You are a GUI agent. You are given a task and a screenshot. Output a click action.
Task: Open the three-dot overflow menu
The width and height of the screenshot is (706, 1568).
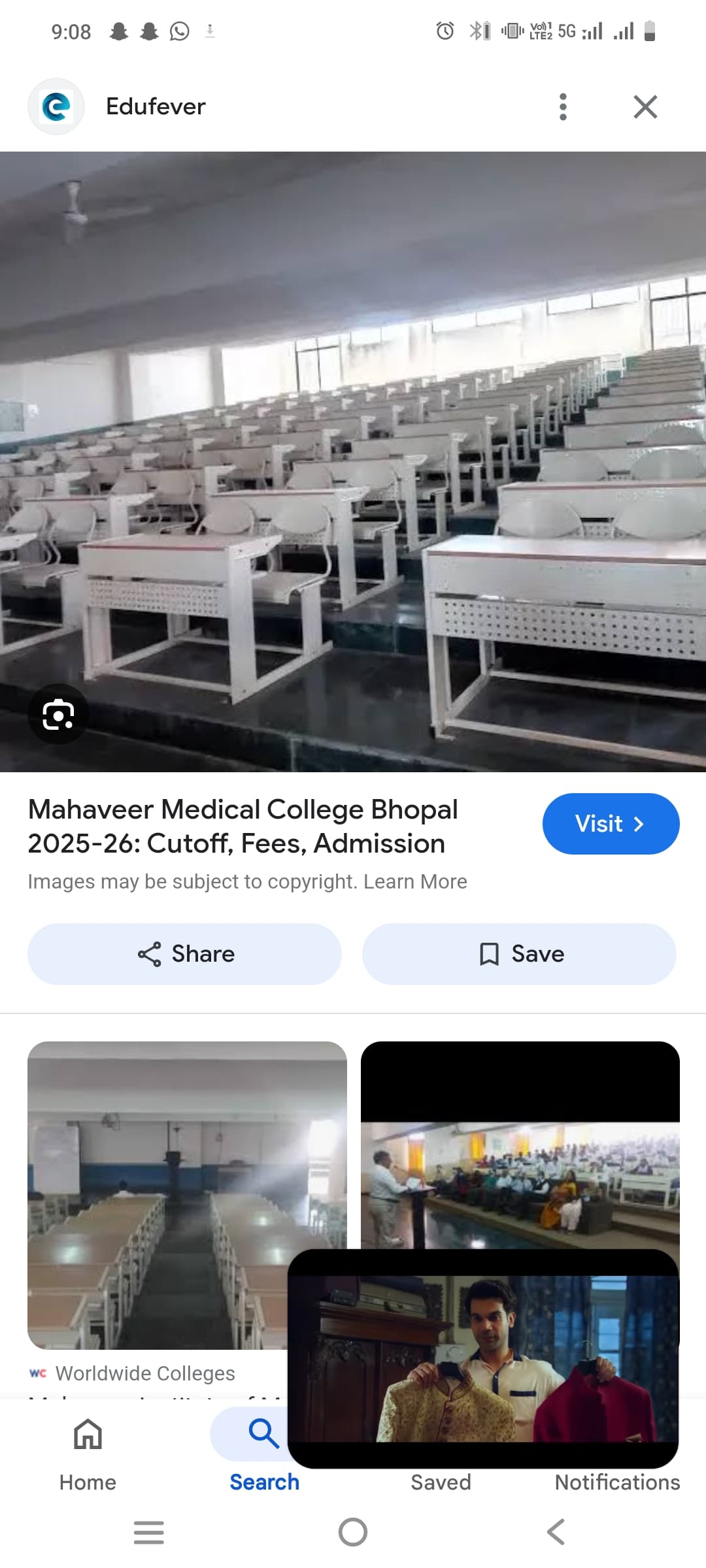click(563, 106)
